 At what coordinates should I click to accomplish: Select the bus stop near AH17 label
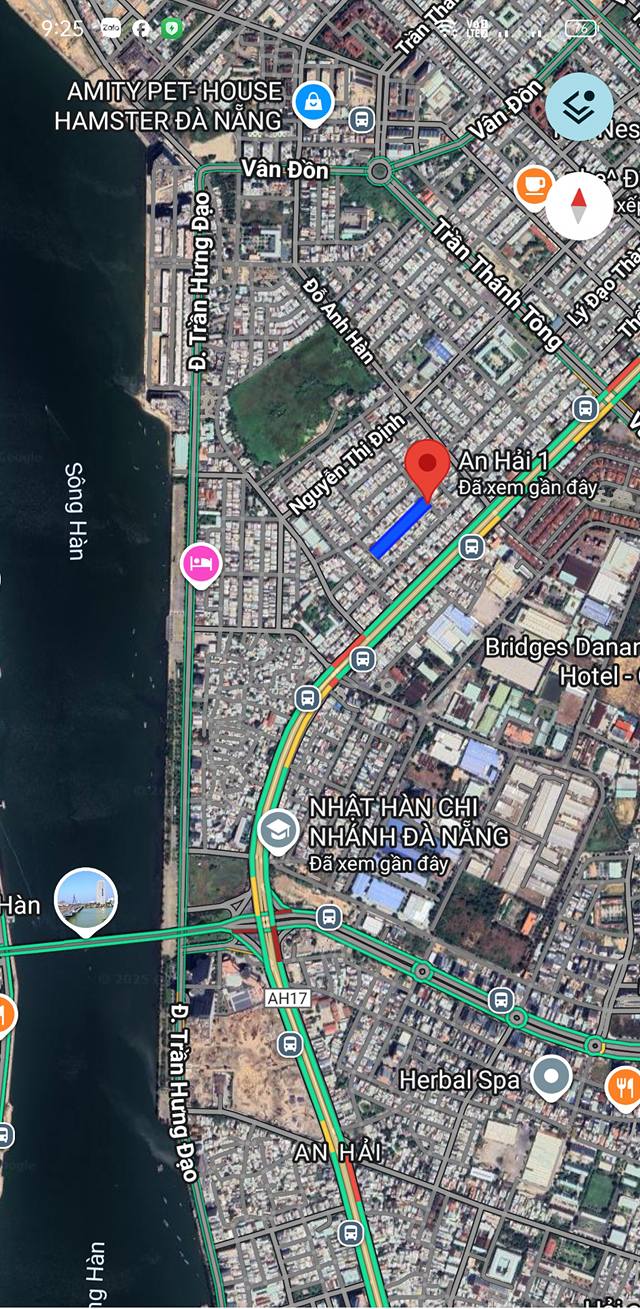(290, 1045)
